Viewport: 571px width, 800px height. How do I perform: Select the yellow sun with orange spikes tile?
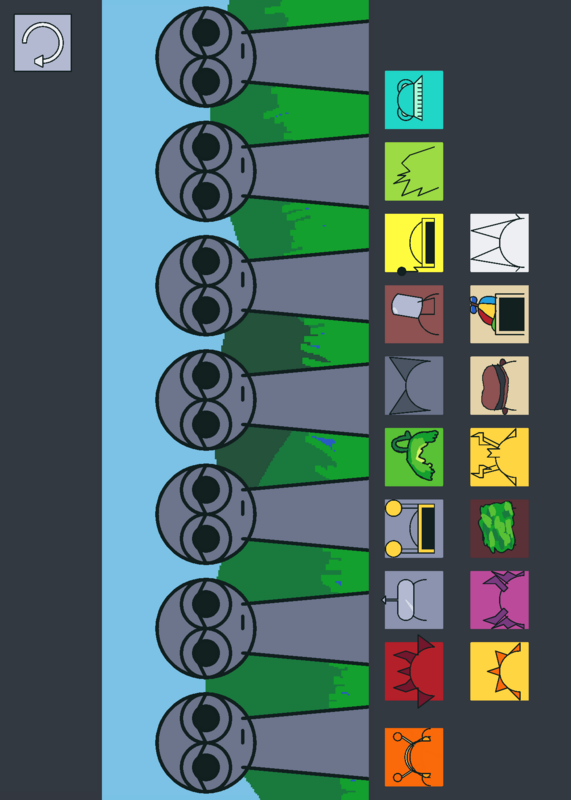pyautogui.click(x=499, y=671)
